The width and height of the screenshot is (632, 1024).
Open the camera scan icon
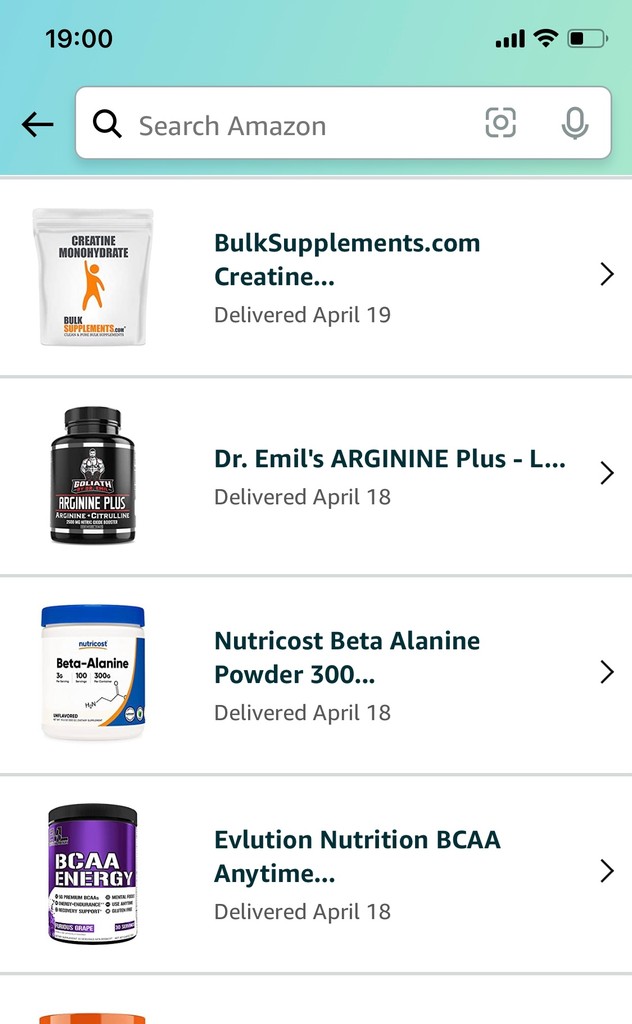pos(500,124)
